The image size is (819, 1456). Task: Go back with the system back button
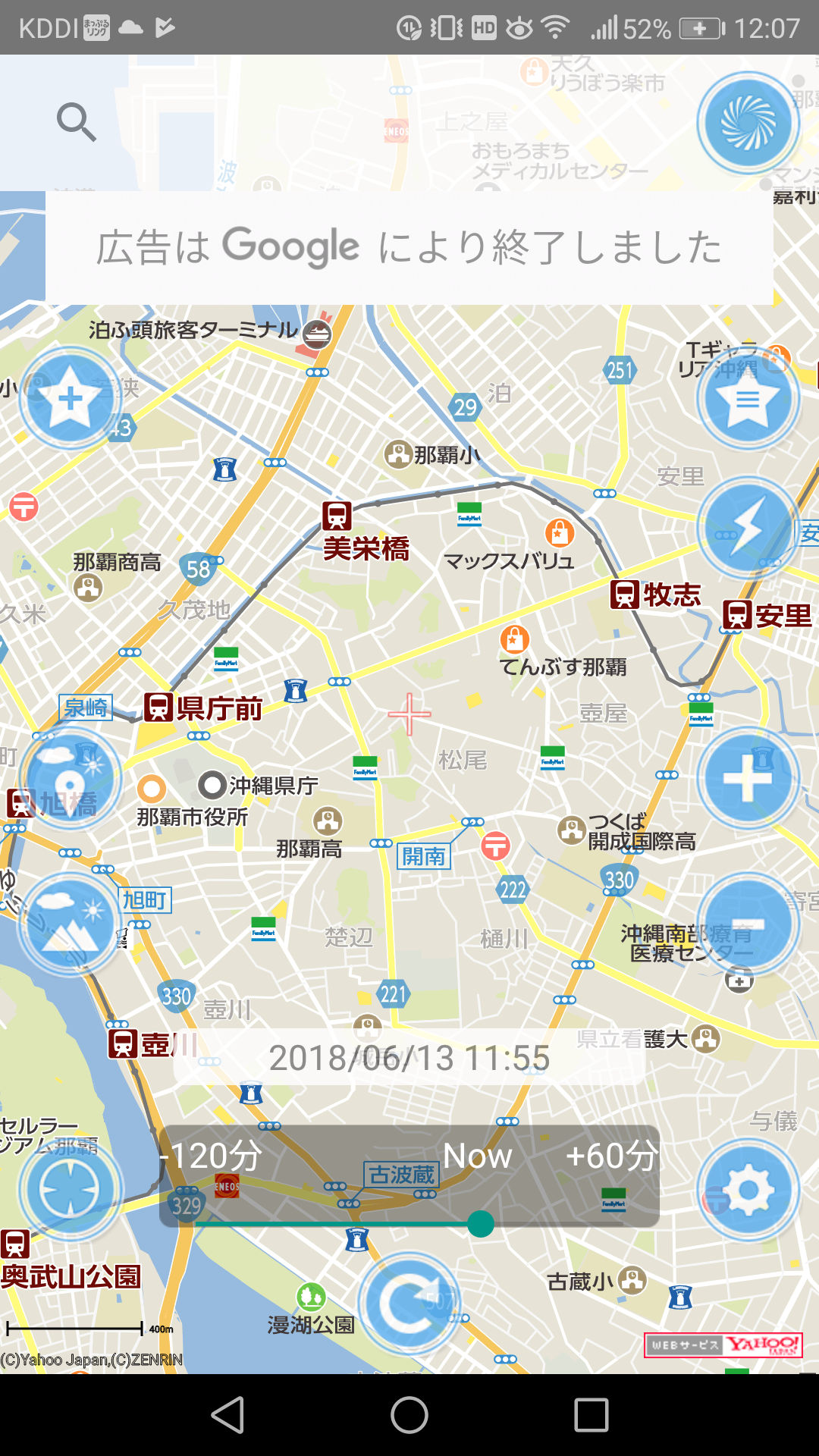click(227, 1415)
